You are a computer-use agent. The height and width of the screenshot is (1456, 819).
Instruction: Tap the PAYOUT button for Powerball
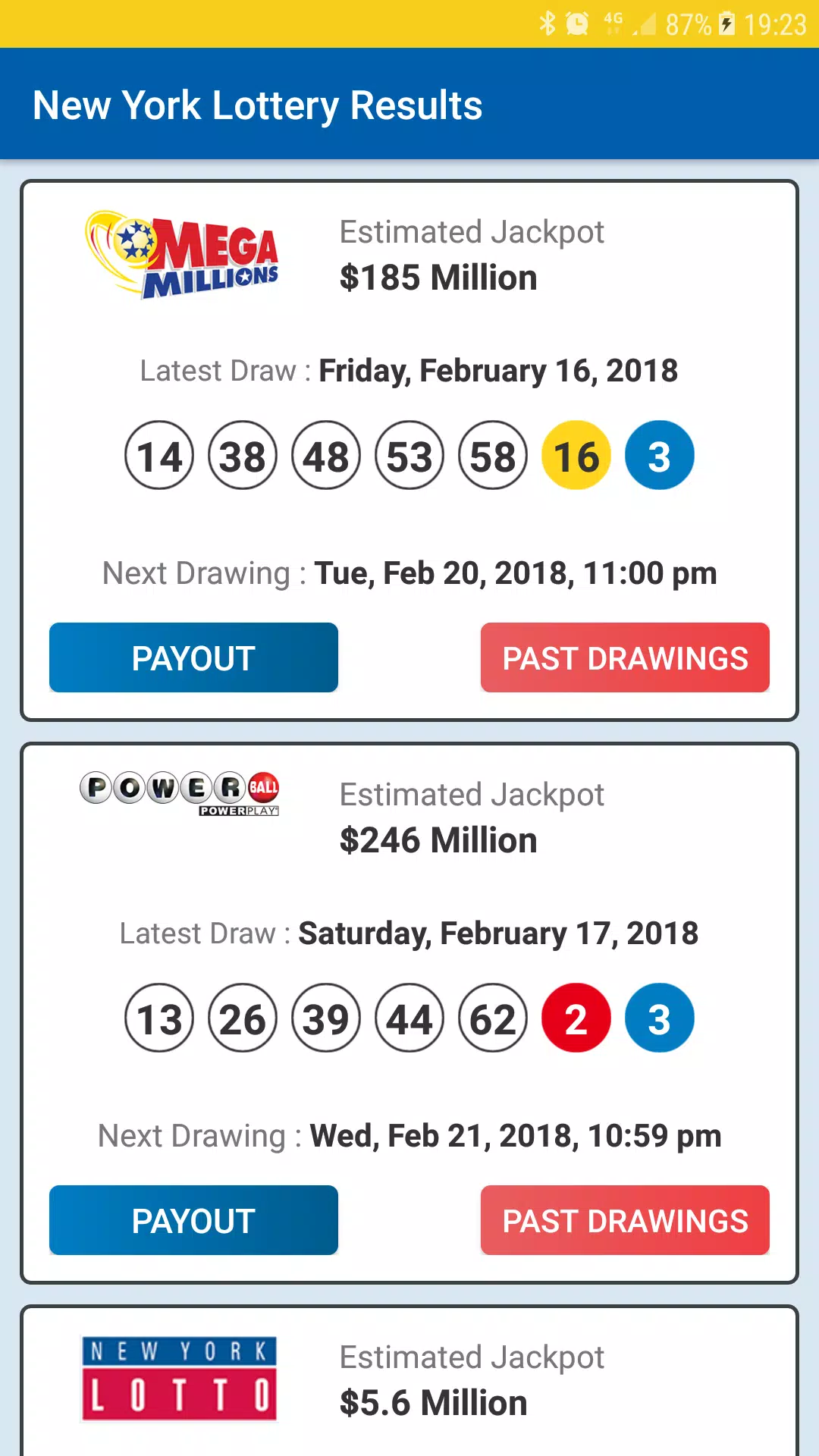click(x=193, y=1220)
